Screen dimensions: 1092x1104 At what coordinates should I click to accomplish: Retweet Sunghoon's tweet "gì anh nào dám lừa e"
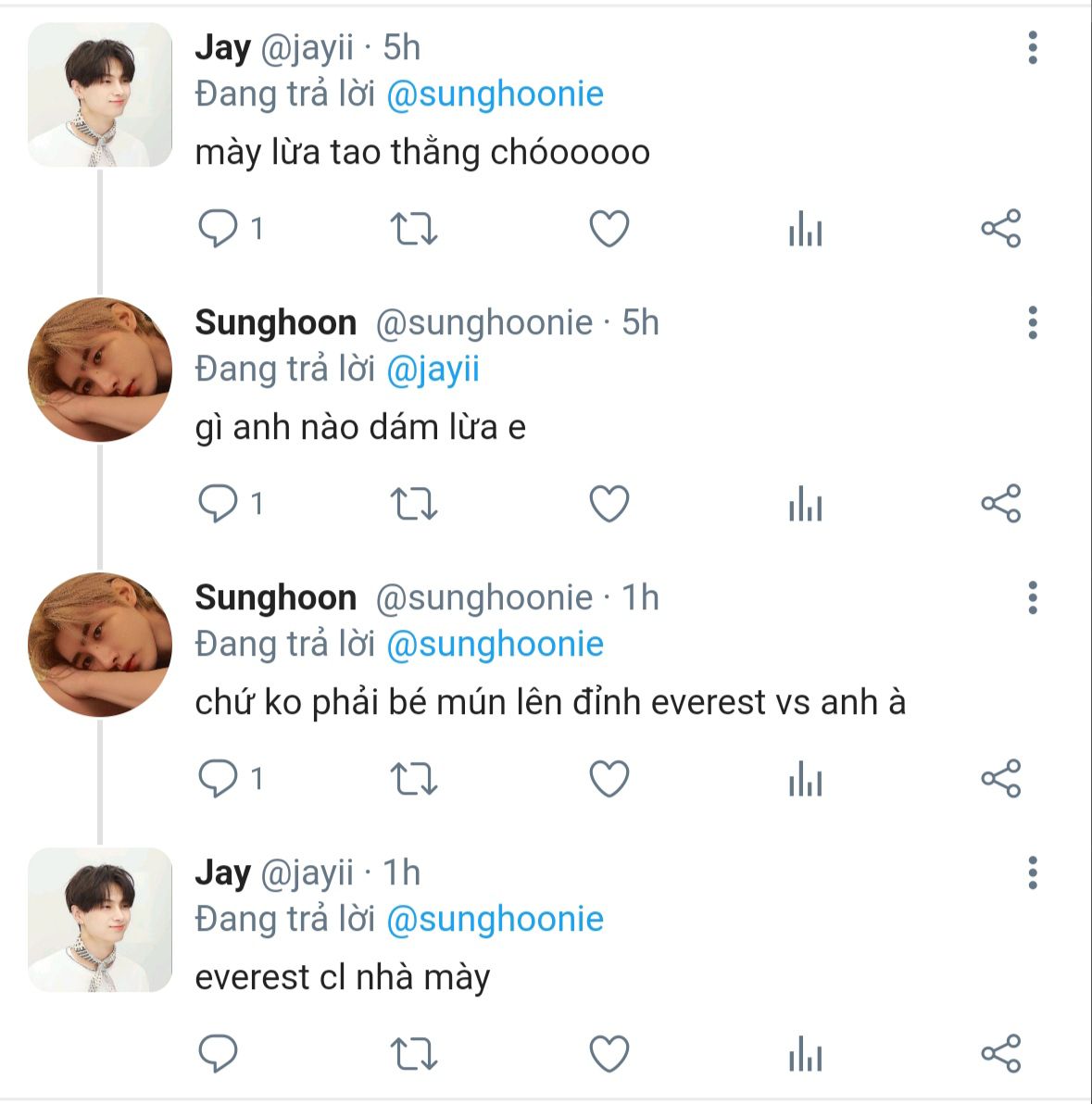(413, 504)
